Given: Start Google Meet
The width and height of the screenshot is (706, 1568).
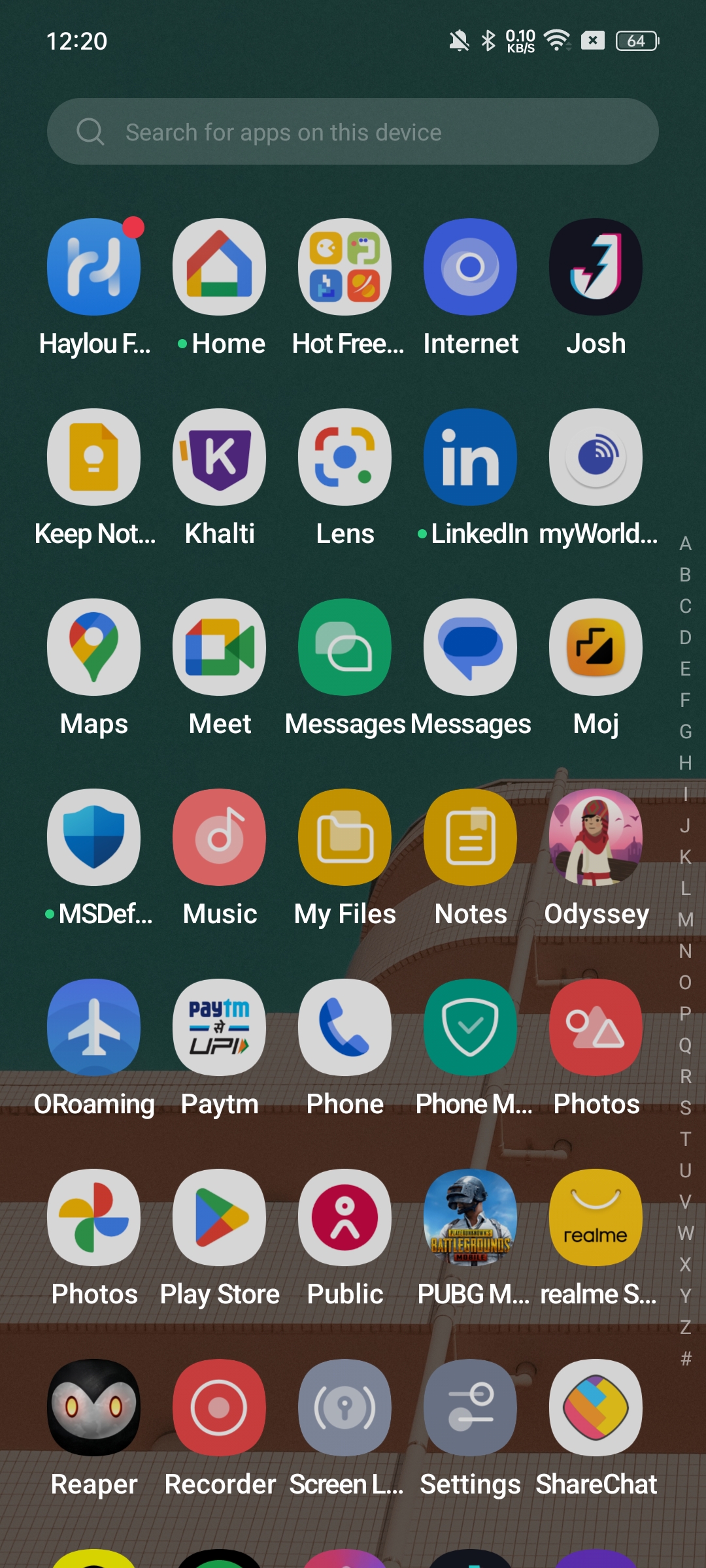Looking at the screenshot, I should (220, 647).
